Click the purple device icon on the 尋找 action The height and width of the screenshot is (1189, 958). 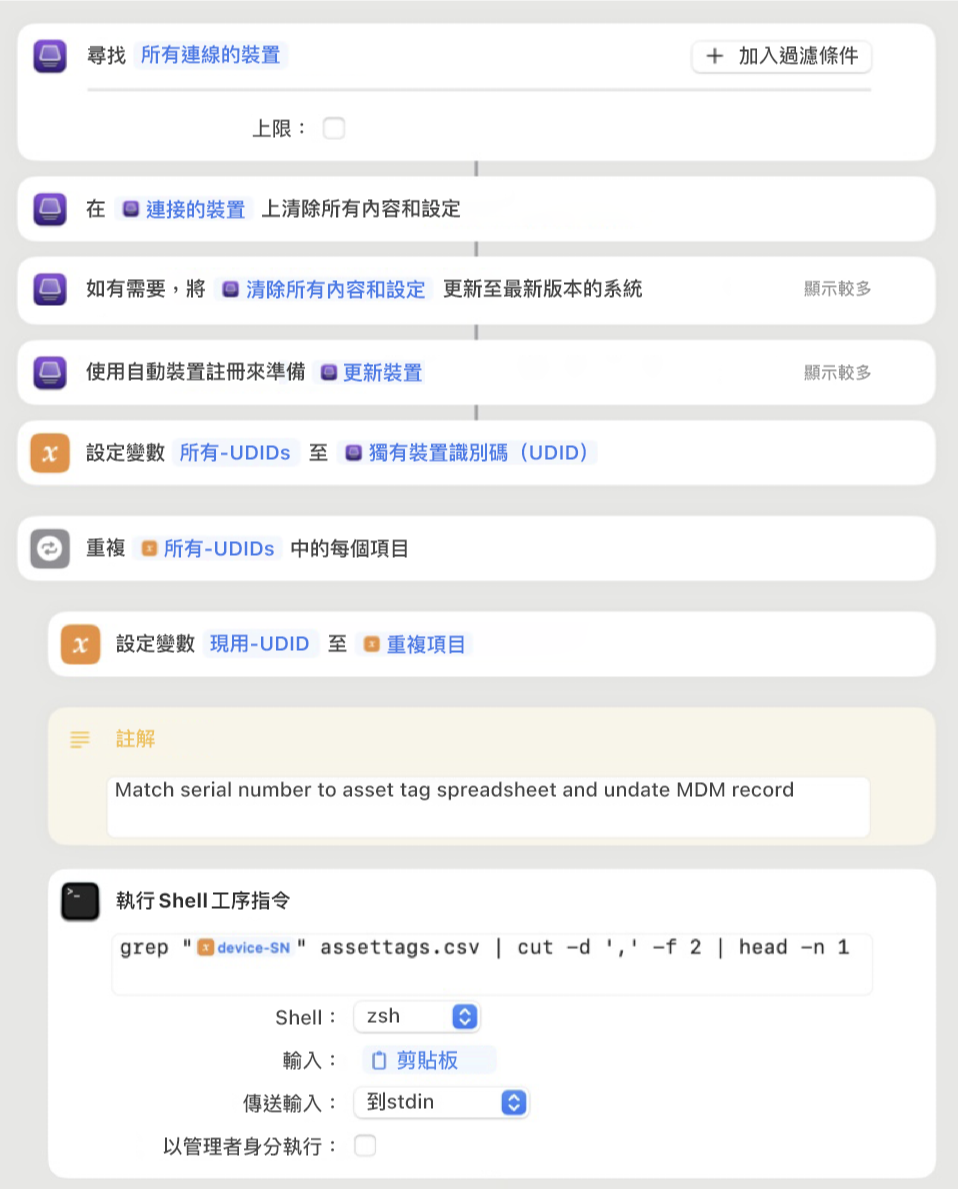(49, 56)
